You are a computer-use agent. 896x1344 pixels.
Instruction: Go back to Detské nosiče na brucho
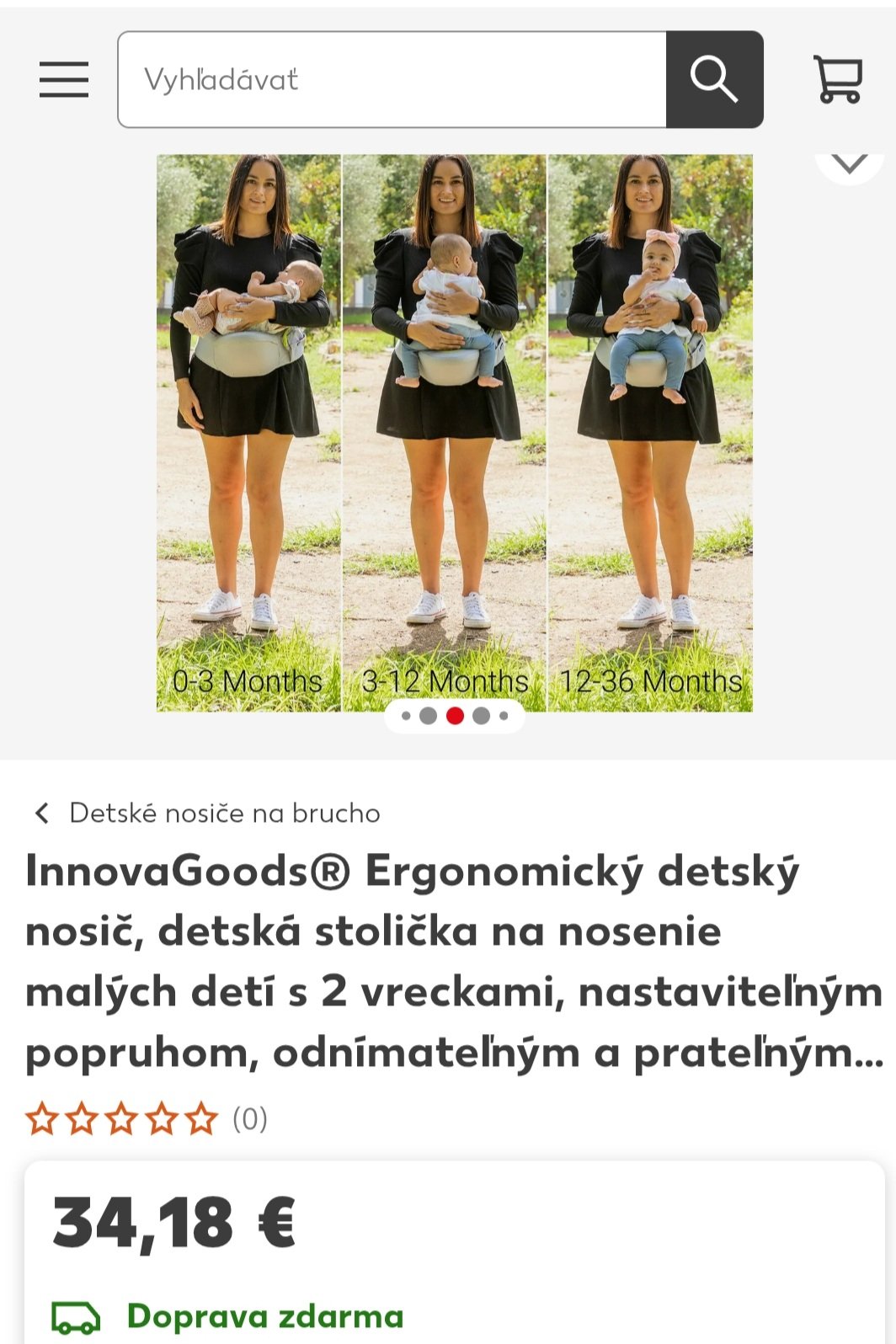point(207,813)
